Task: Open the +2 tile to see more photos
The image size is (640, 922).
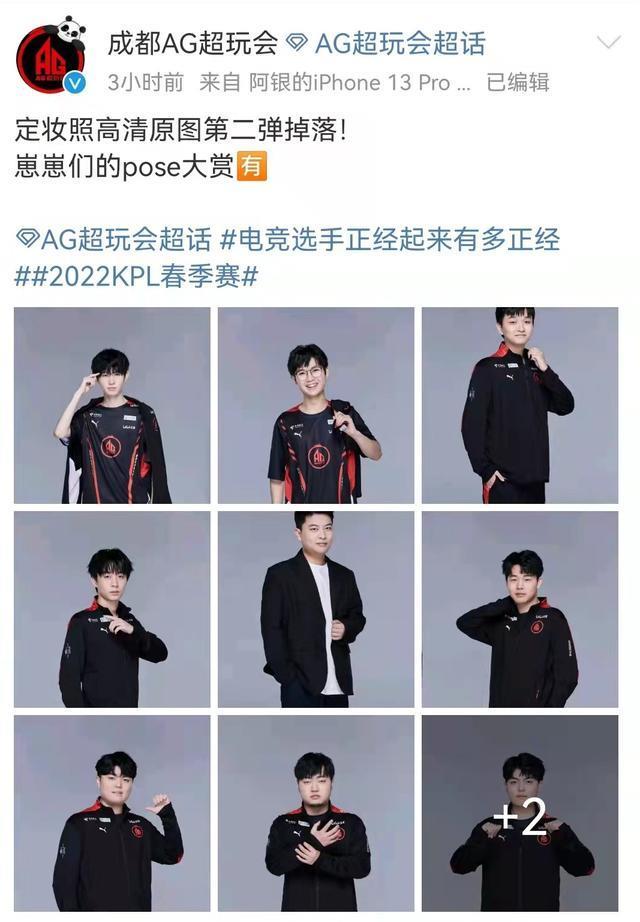Action: click(520, 813)
